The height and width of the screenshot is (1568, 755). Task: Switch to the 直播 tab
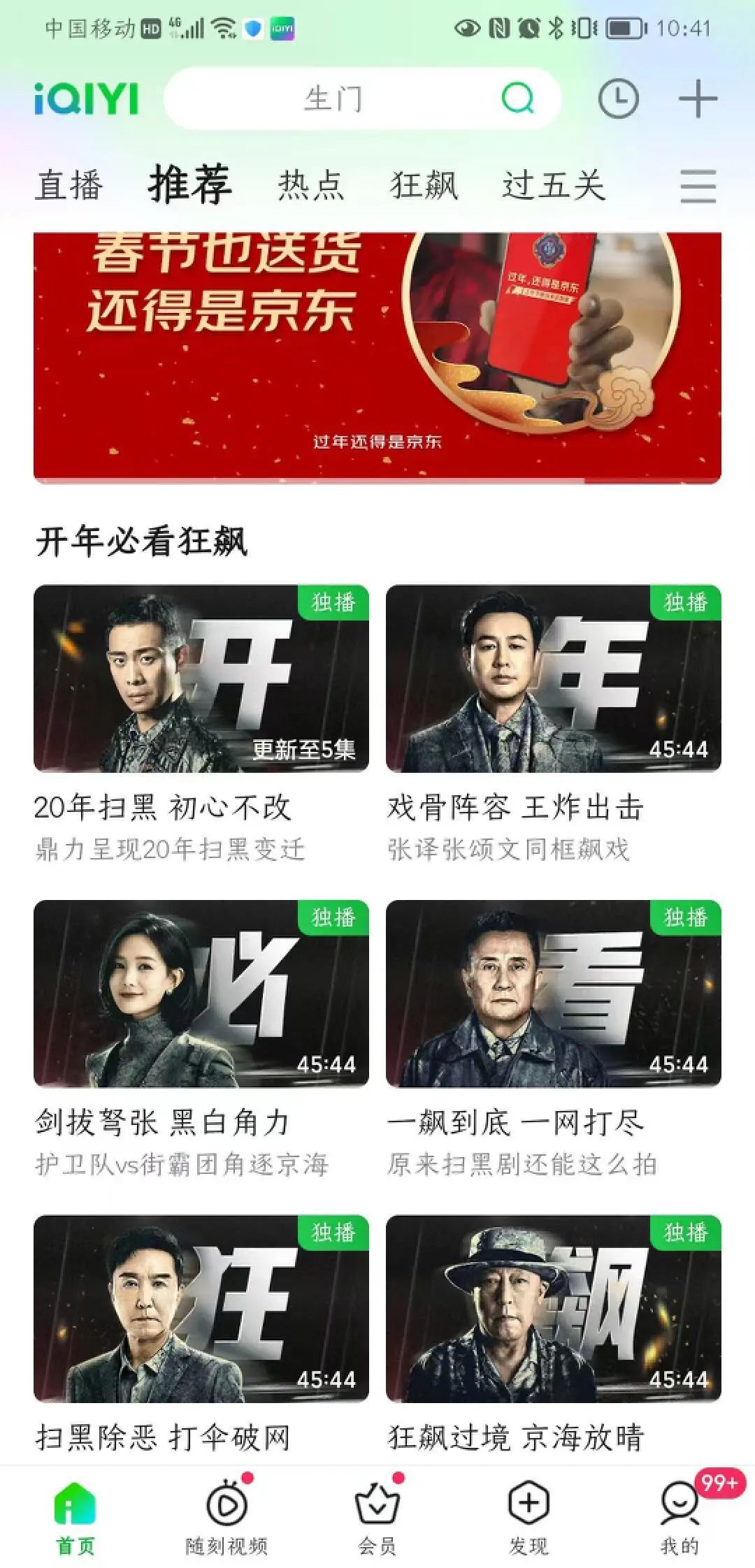pyautogui.click(x=69, y=186)
